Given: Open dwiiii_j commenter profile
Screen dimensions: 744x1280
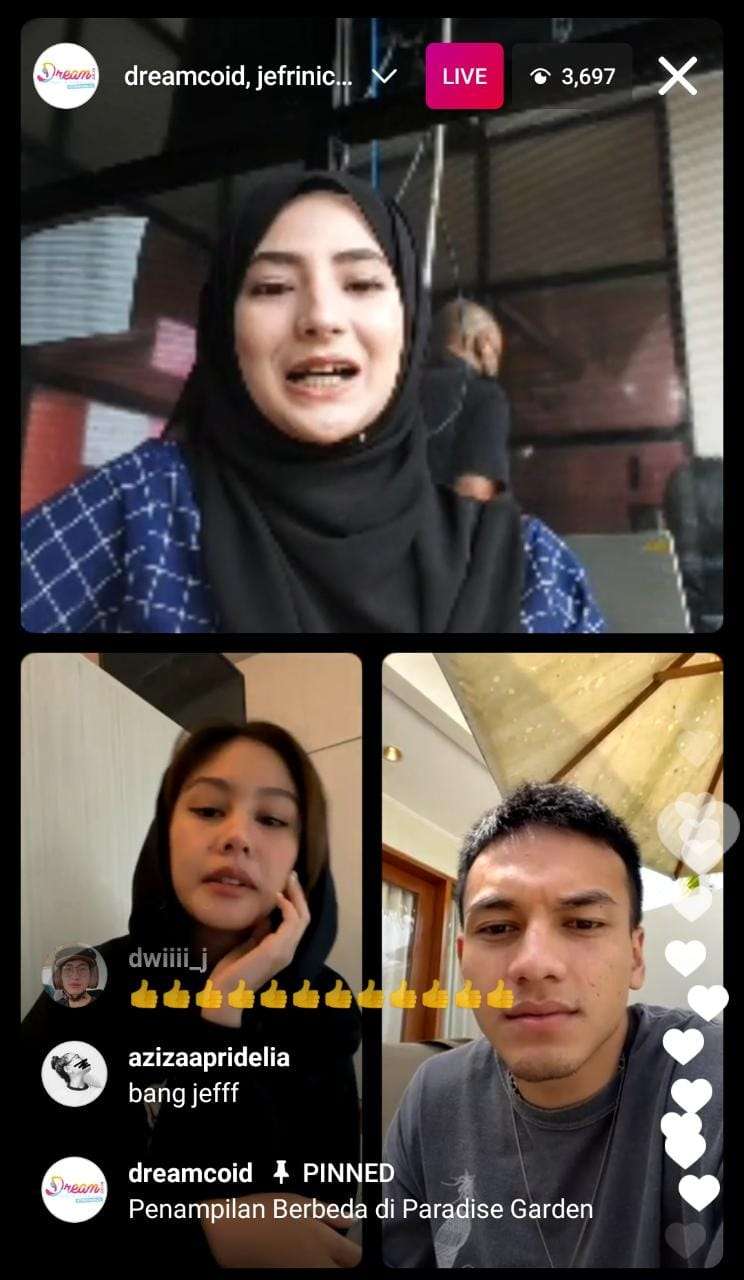Looking at the screenshot, I should [x=74, y=975].
